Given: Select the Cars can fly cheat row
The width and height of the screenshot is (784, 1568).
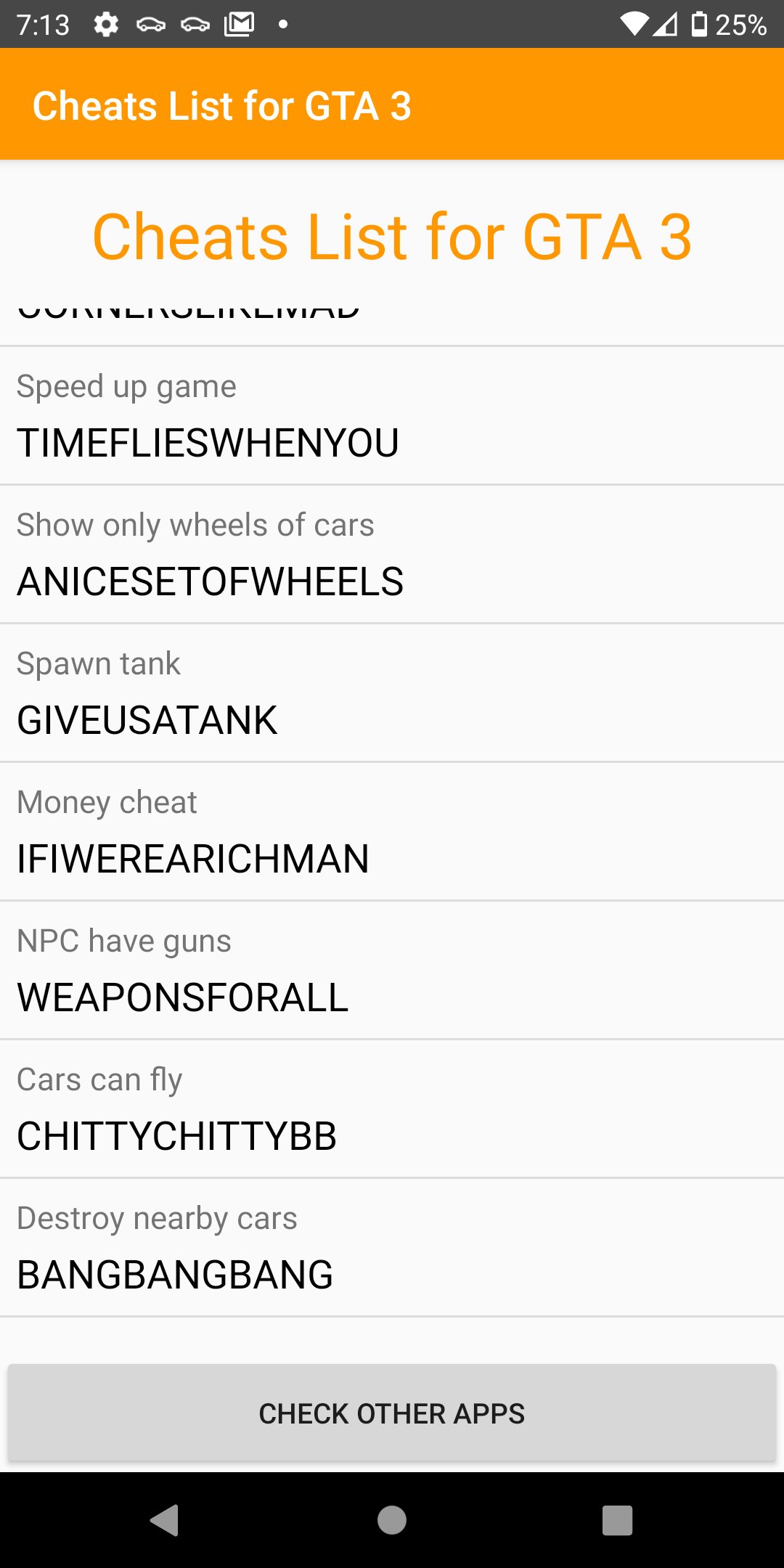Looking at the screenshot, I should pos(392,1109).
